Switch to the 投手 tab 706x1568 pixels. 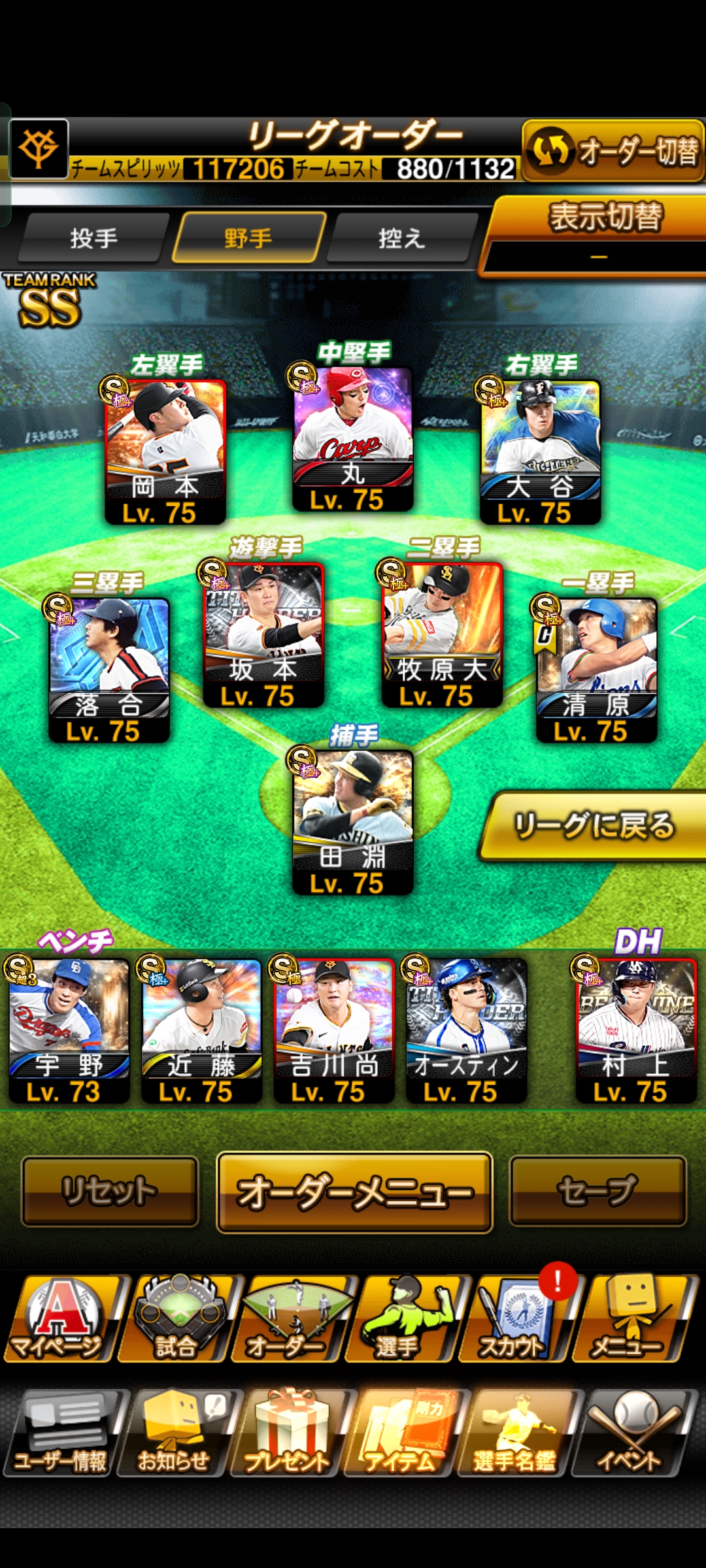pos(93,238)
